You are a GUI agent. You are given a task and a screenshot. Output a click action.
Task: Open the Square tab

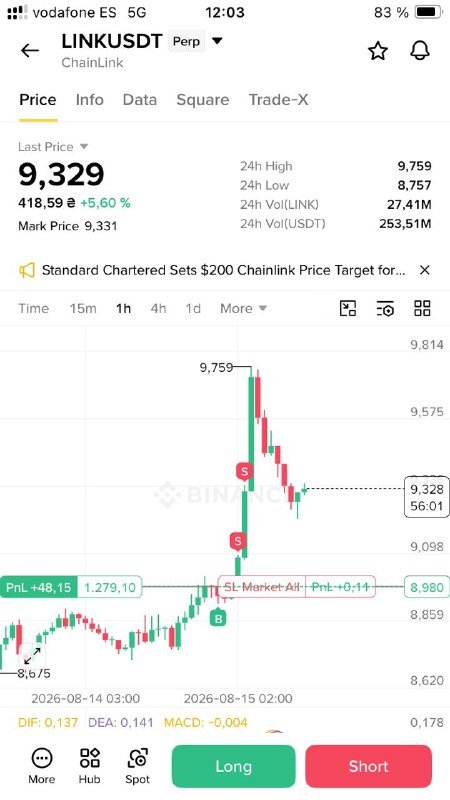[203, 99]
